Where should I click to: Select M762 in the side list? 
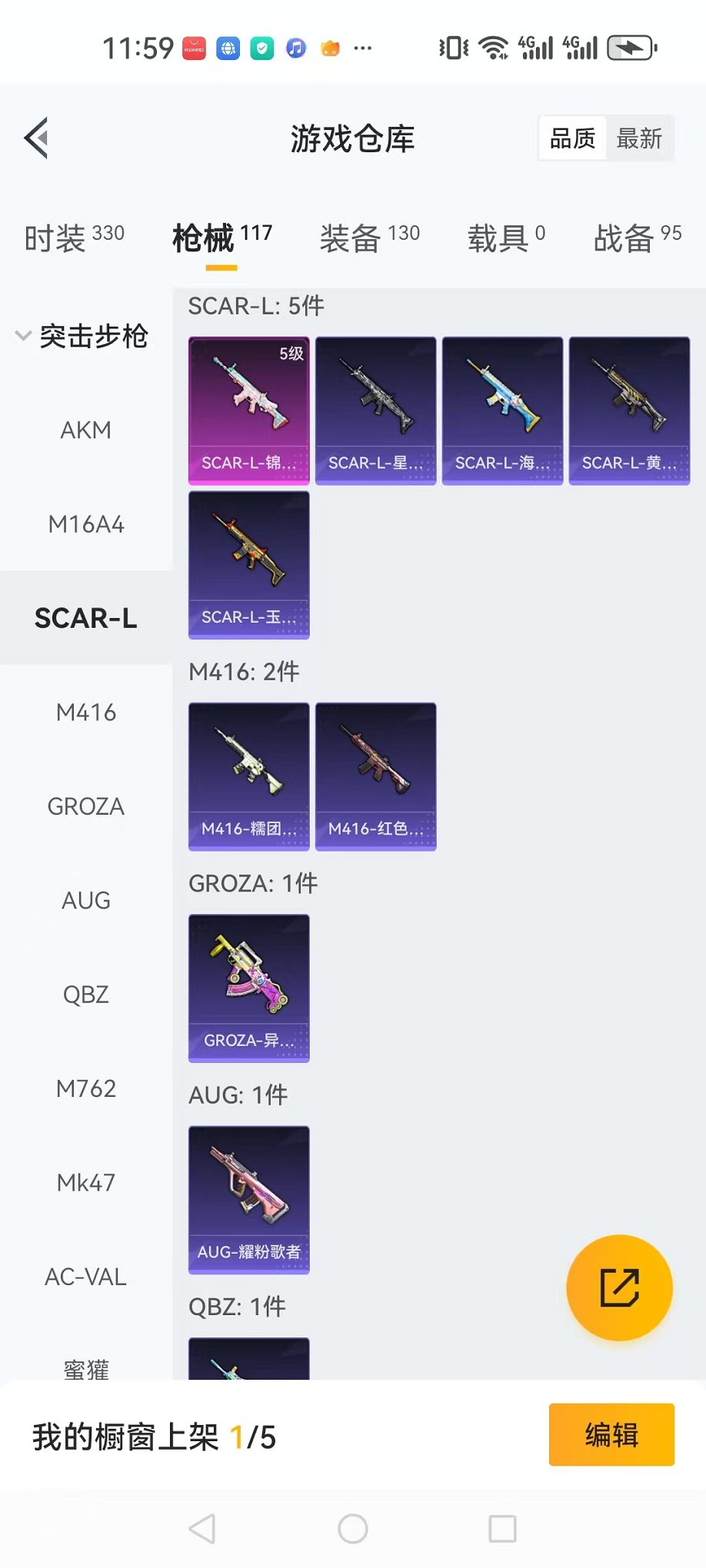(85, 1089)
